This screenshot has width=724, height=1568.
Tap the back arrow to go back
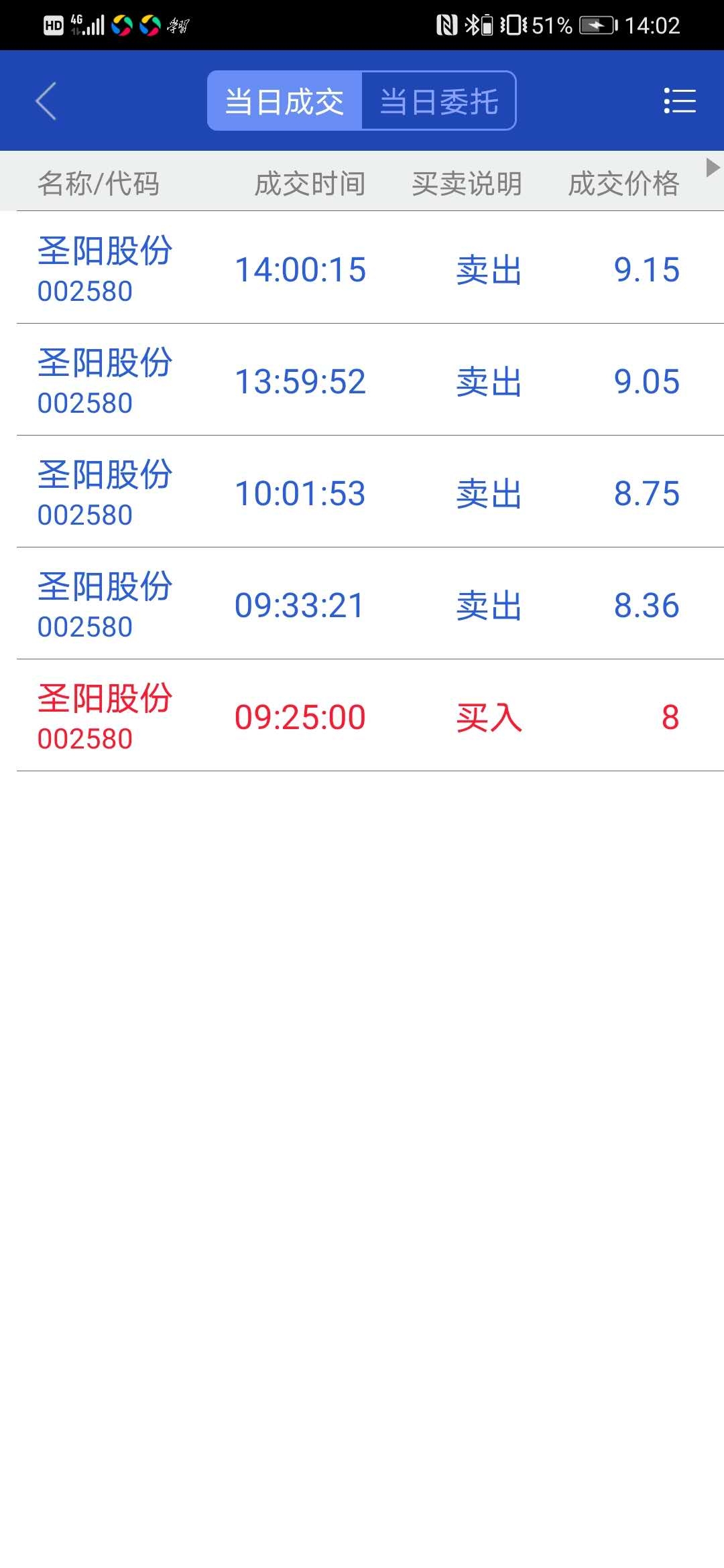pos(44,100)
